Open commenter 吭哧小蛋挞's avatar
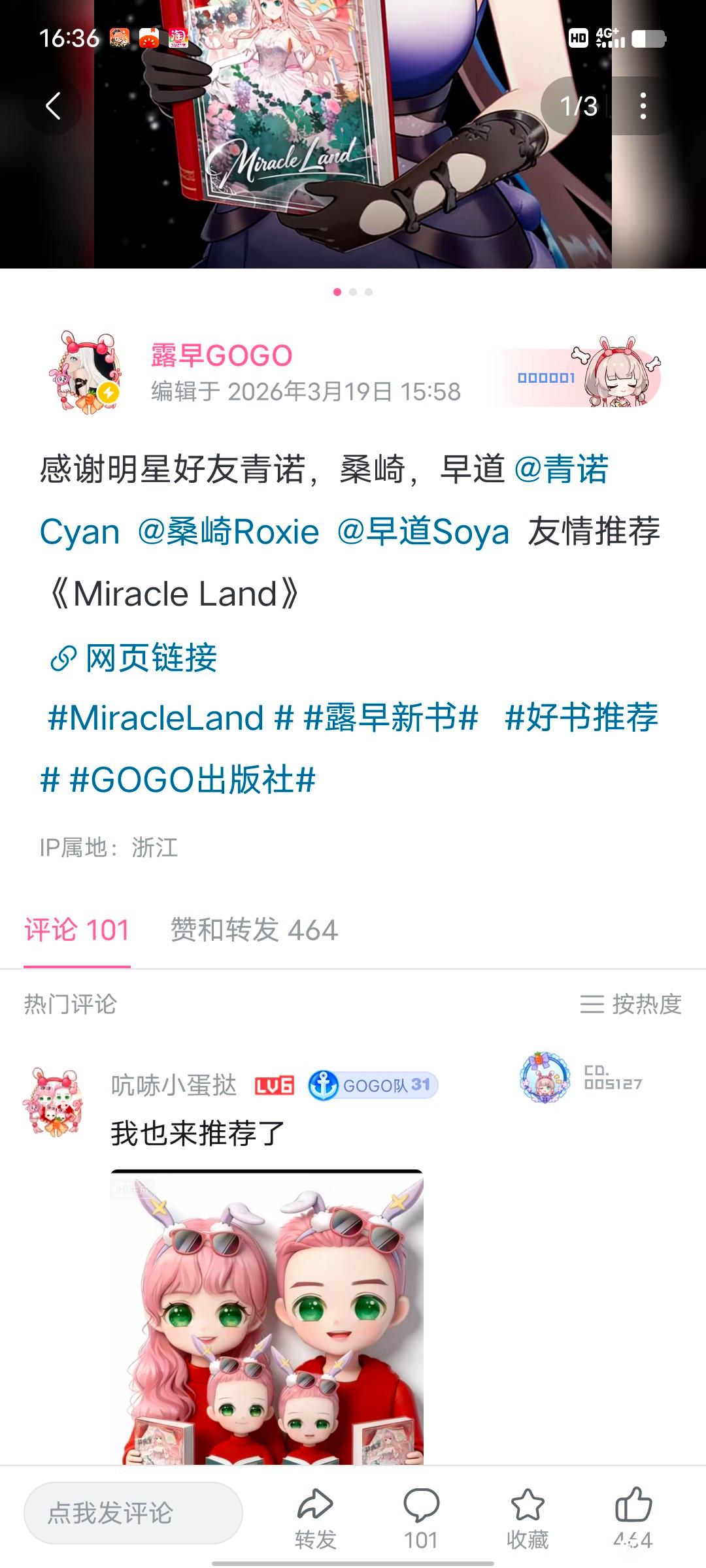Screen dimensions: 706x1568 [x=53, y=1103]
